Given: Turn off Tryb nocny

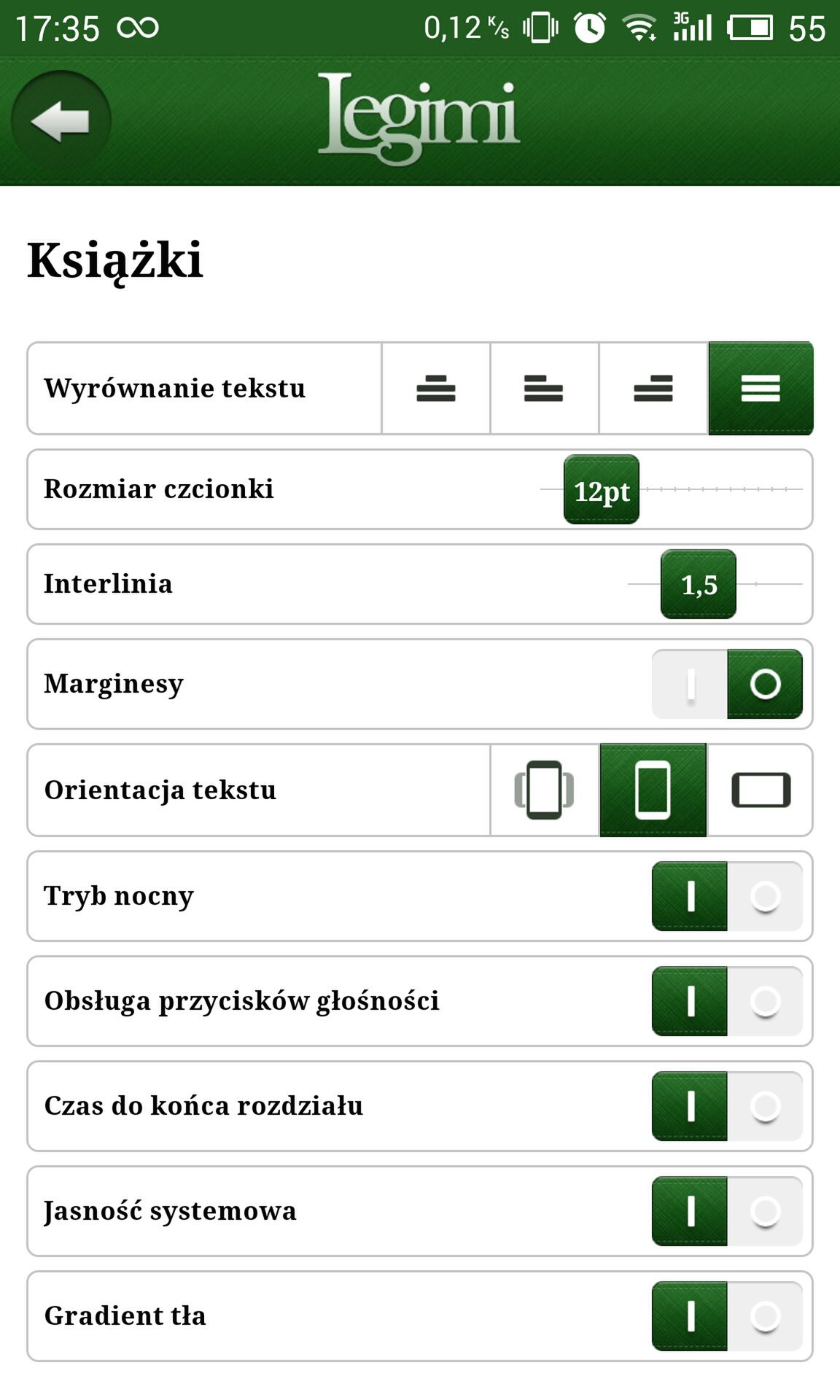Looking at the screenshot, I should (x=727, y=896).
